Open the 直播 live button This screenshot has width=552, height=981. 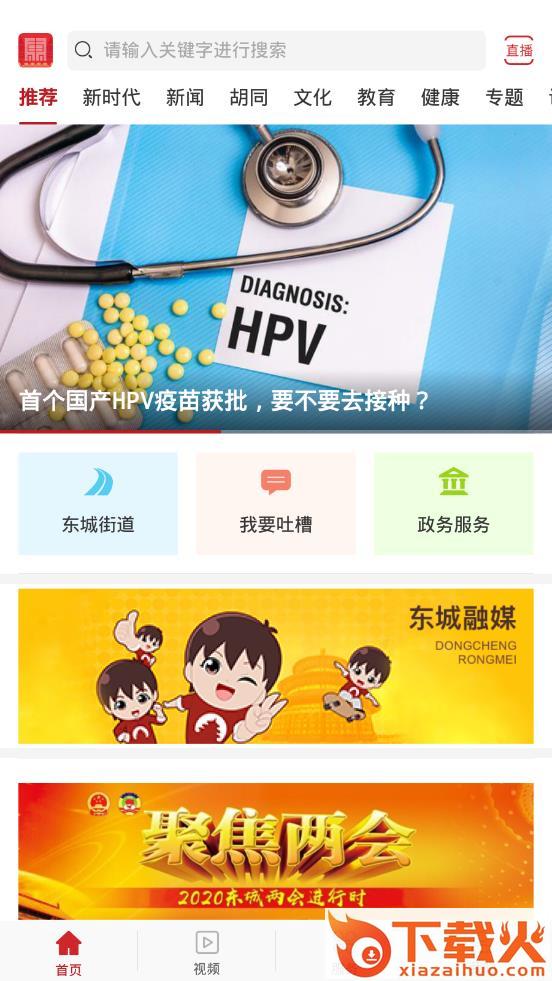point(519,50)
